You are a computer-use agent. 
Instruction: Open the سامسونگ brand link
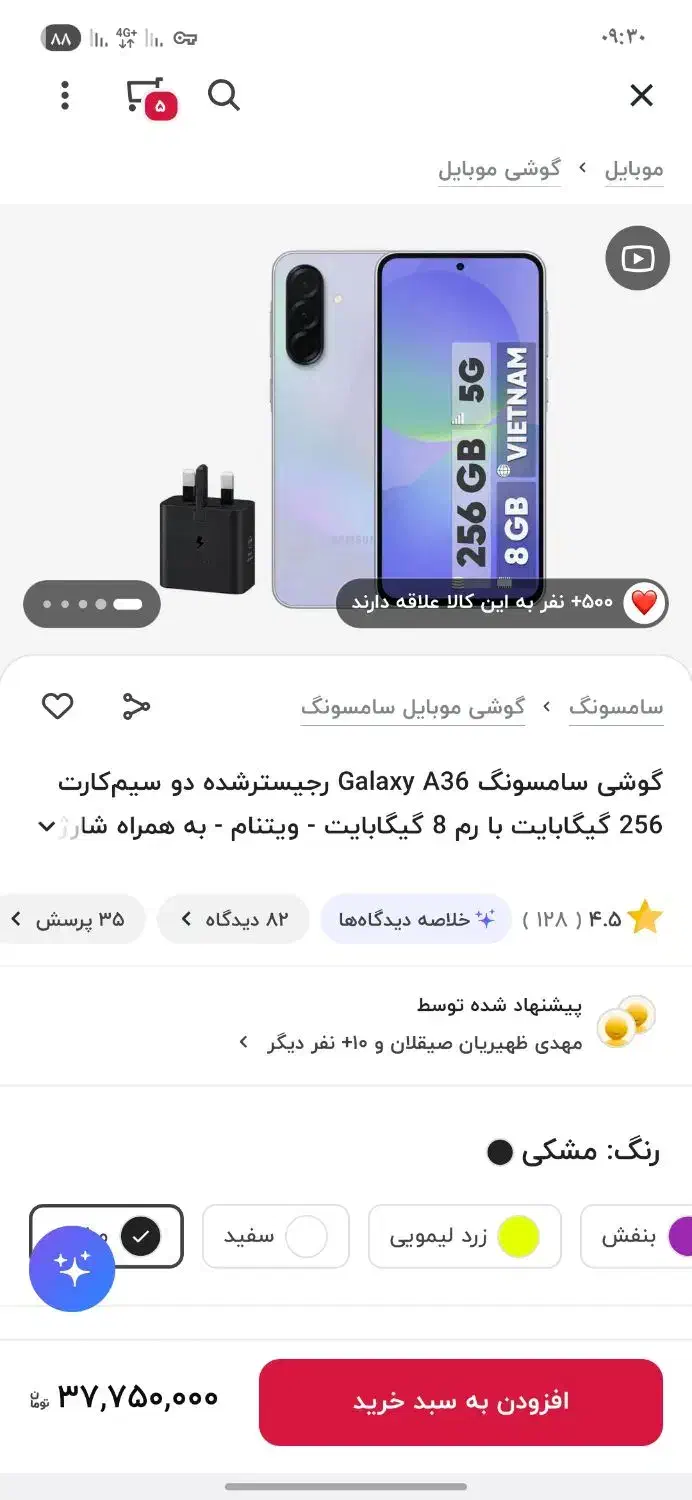click(x=616, y=707)
